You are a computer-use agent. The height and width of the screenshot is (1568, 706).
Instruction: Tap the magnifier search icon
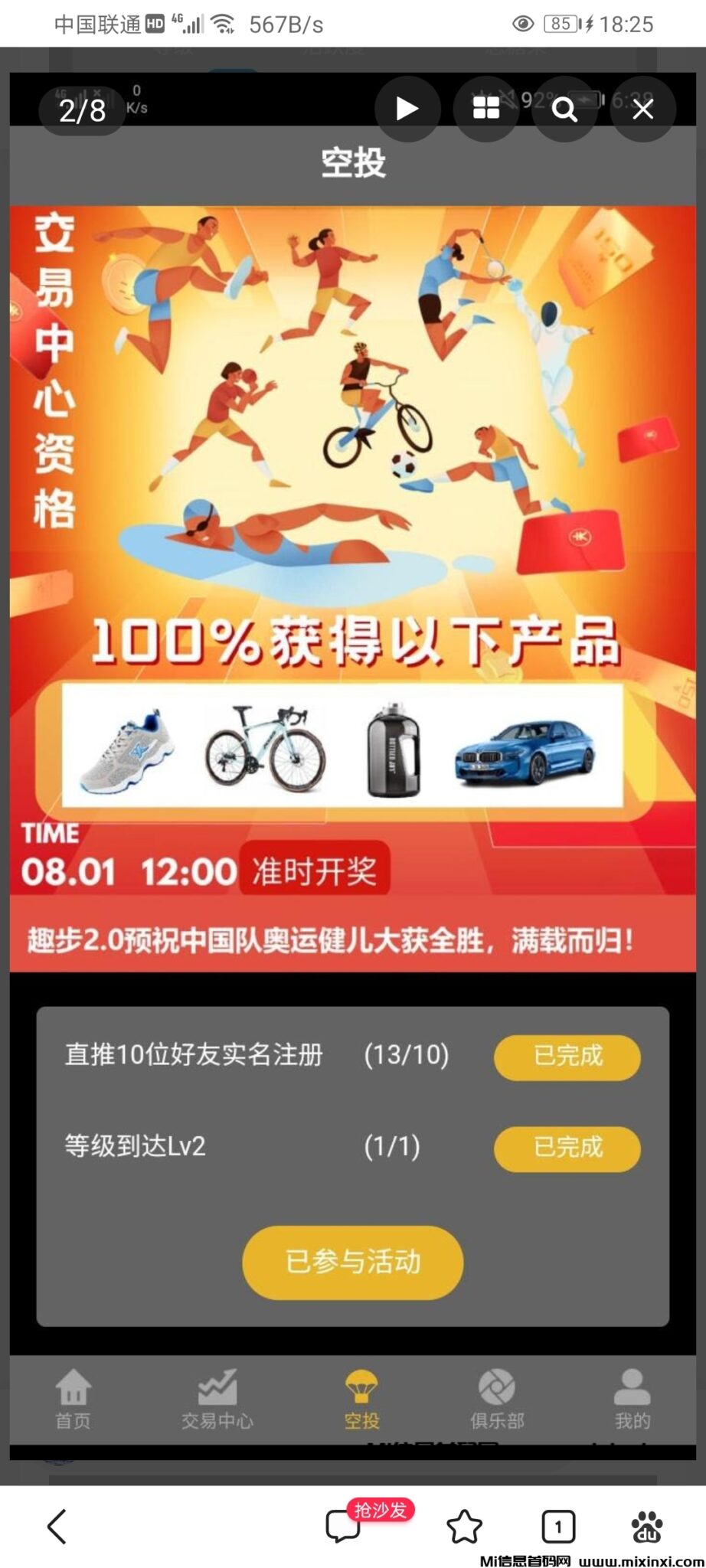pos(564,109)
